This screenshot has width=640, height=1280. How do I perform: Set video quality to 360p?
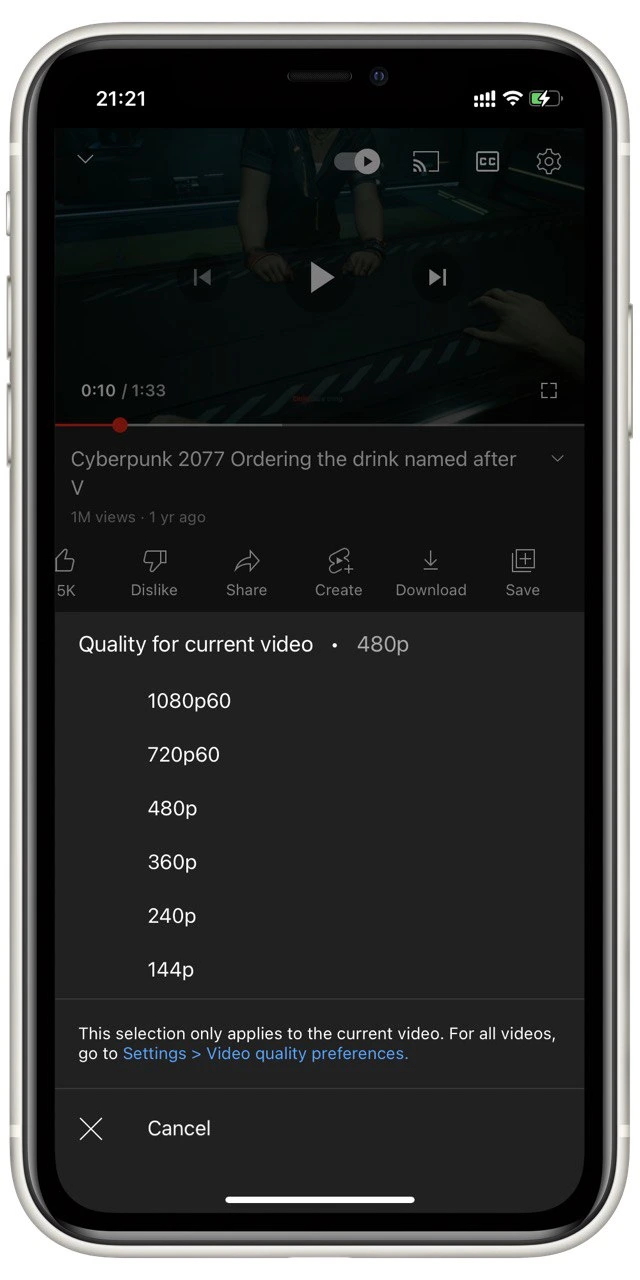pyautogui.click(x=319, y=862)
